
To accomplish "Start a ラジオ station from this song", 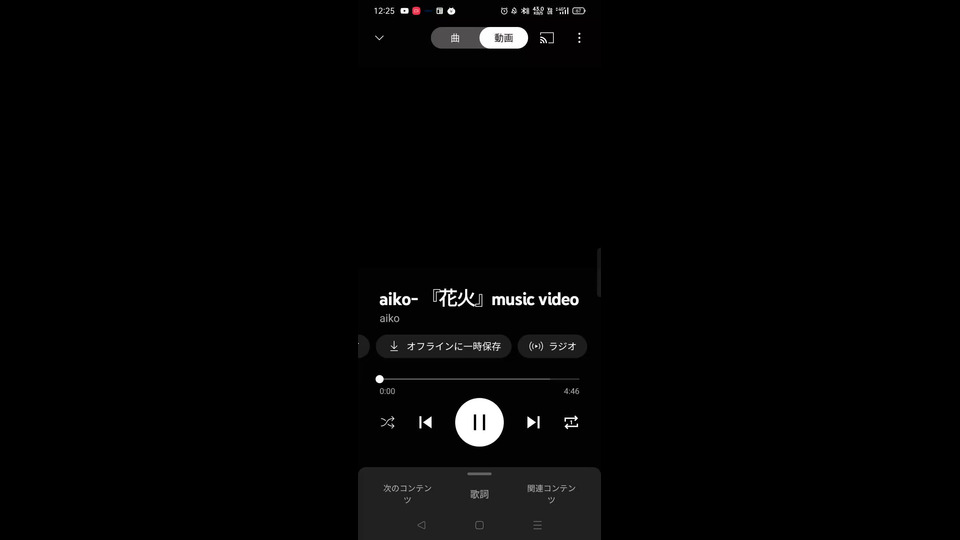I will click(552, 346).
